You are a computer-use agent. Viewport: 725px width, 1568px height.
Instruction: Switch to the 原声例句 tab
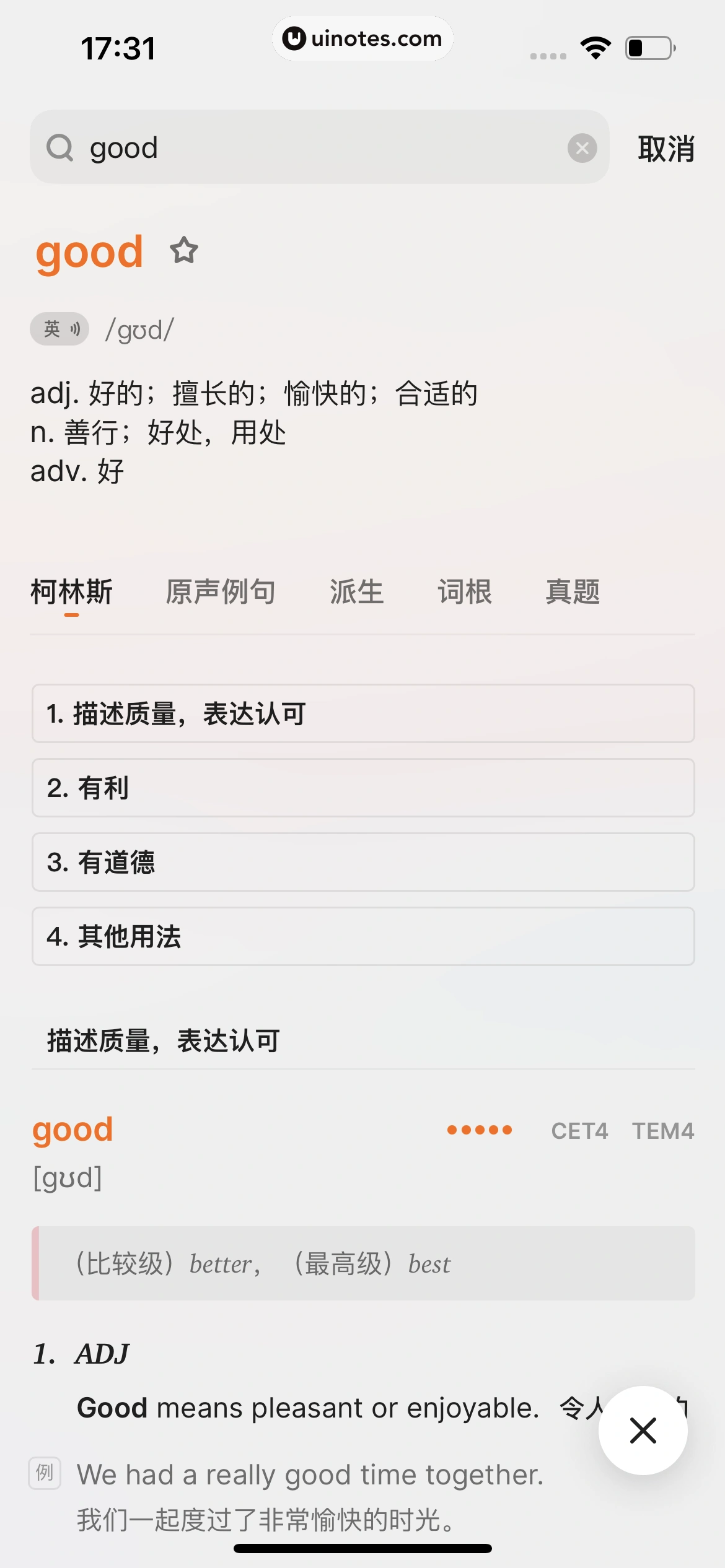pyautogui.click(x=221, y=591)
